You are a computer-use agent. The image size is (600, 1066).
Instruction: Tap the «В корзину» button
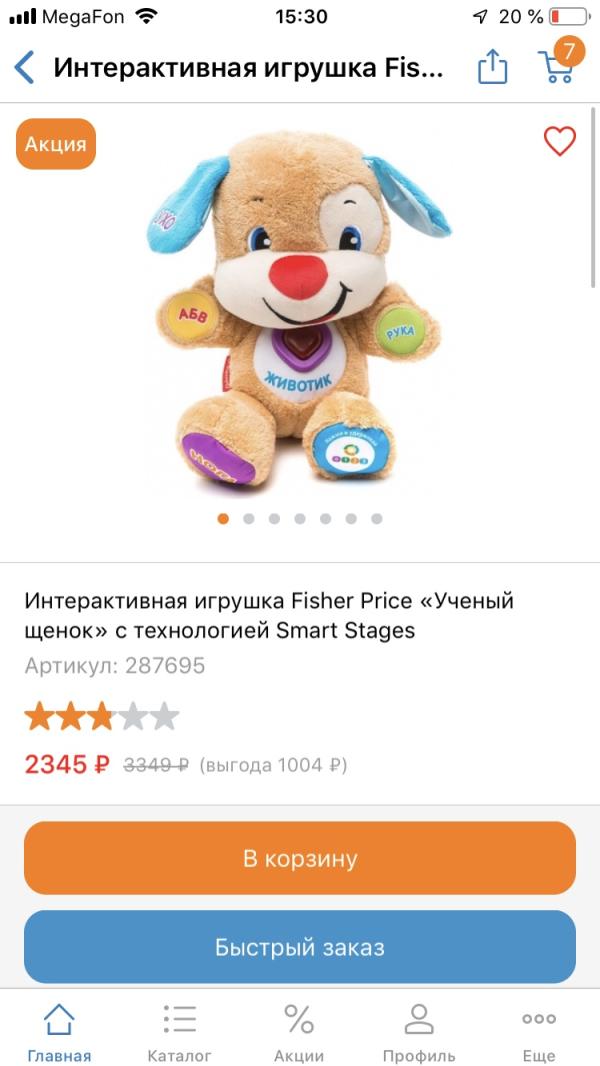(x=300, y=858)
